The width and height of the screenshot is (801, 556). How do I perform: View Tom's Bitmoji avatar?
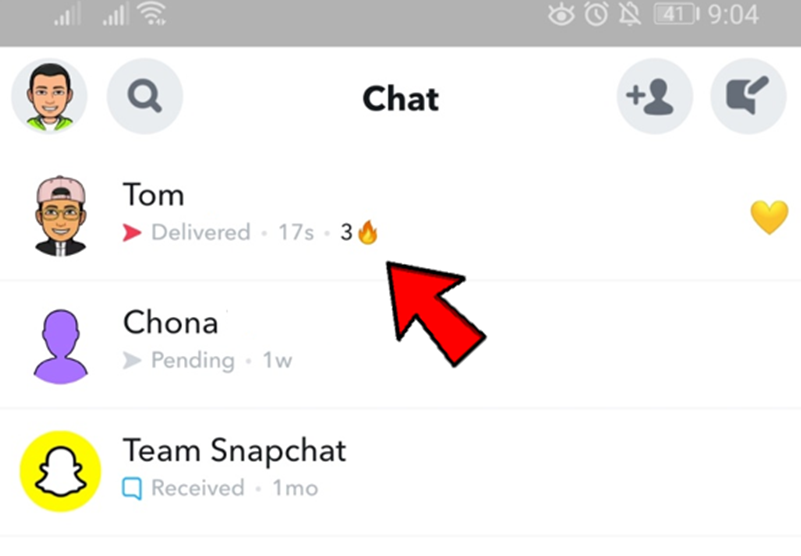coord(58,215)
